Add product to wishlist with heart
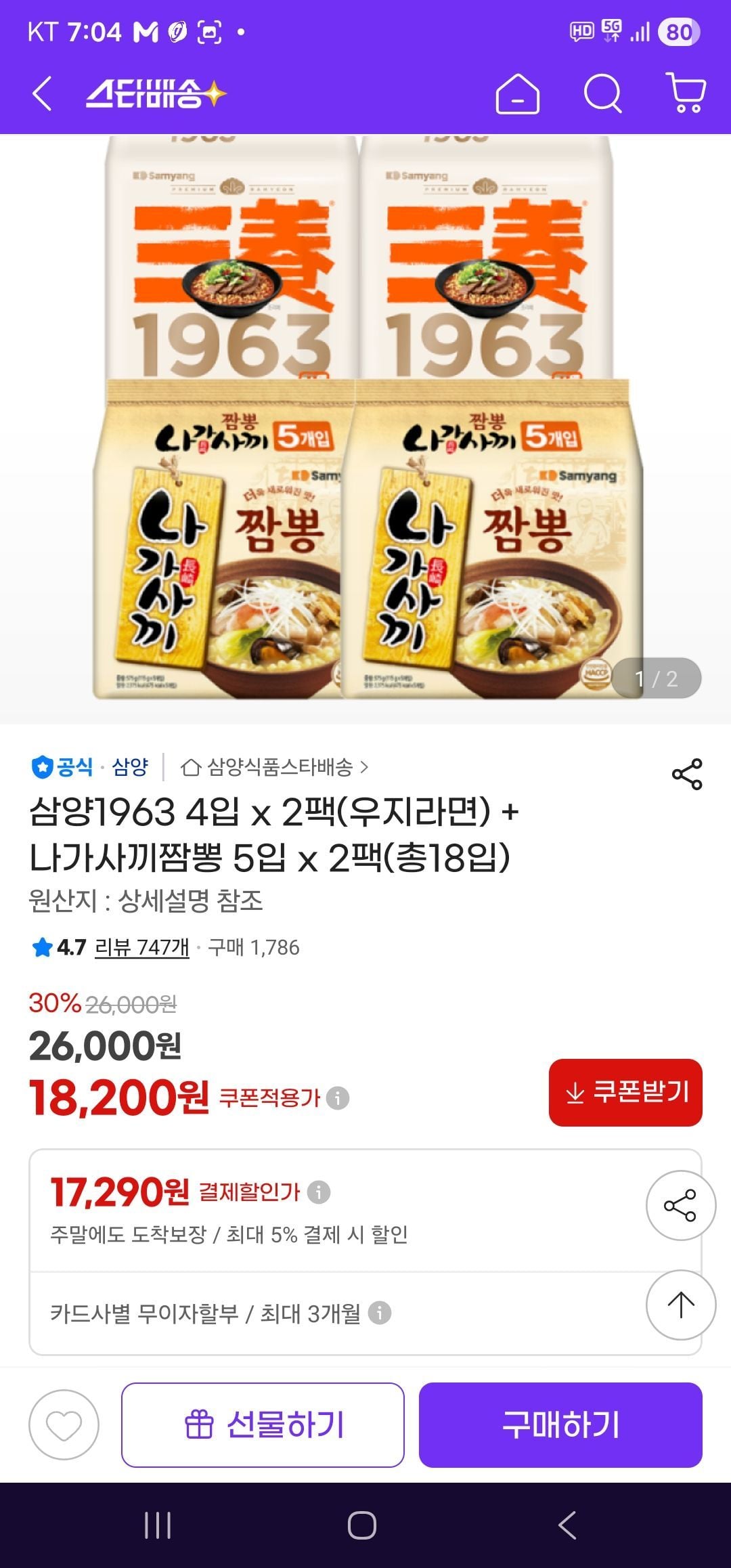This screenshot has height=1568, width=731. coord(64,1424)
